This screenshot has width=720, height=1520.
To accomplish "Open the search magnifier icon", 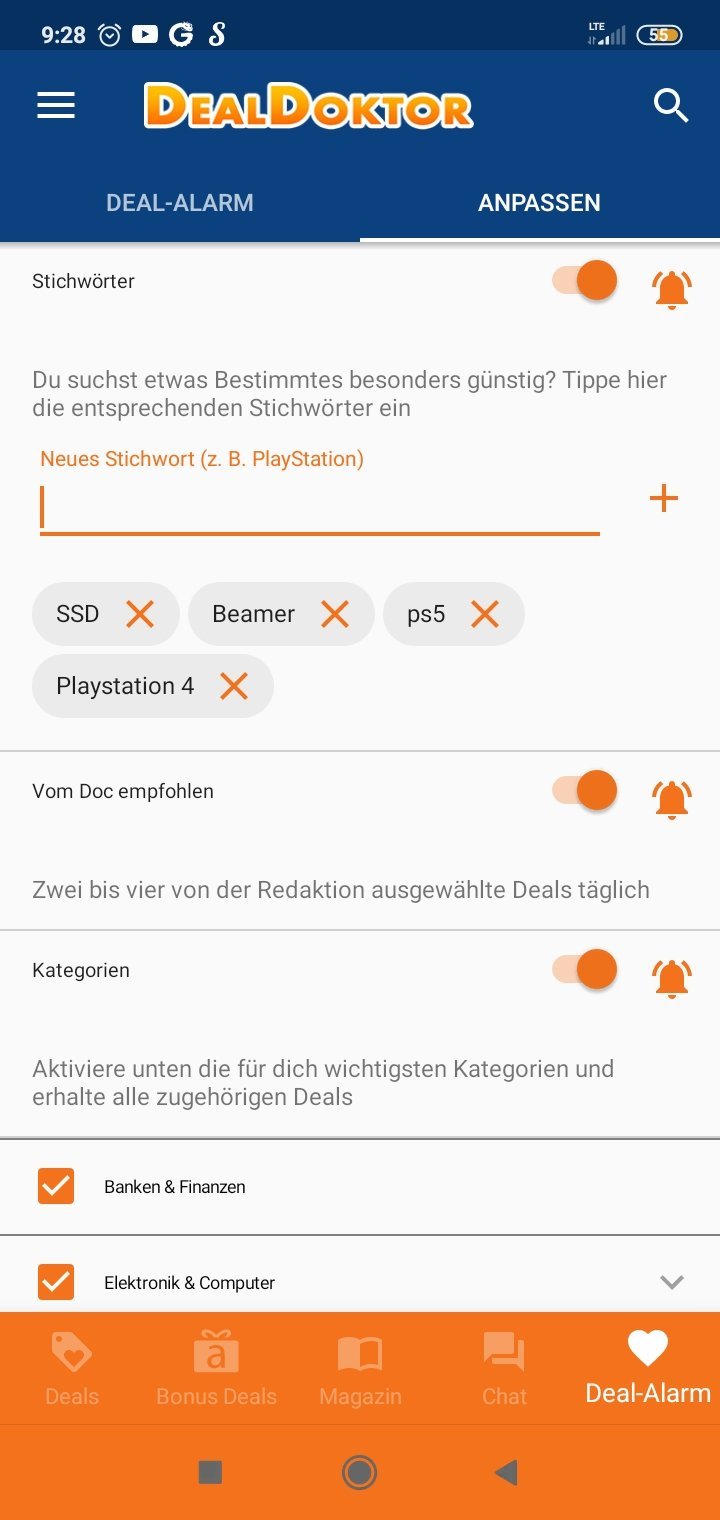I will click(x=671, y=105).
